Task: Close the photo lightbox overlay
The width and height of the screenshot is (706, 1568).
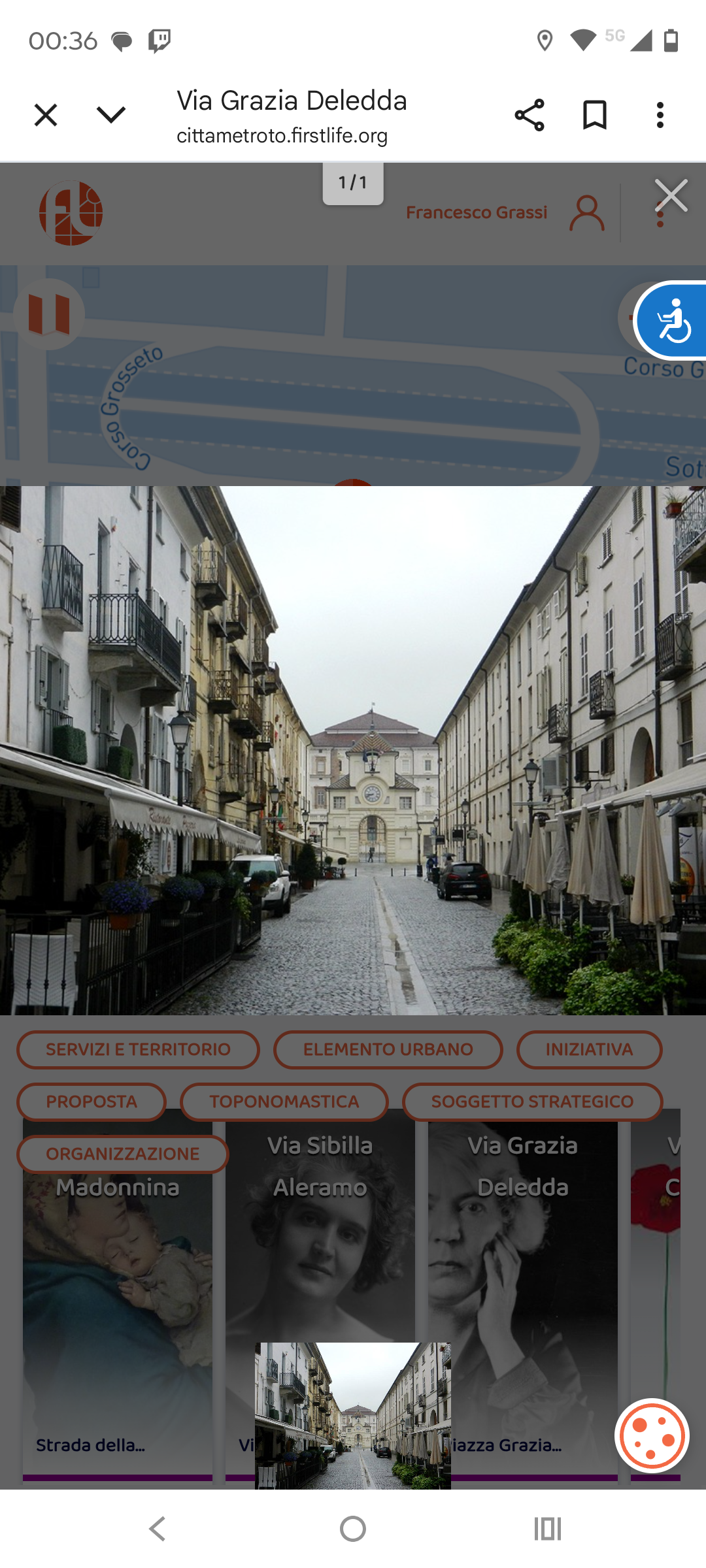Action: click(671, 195)
